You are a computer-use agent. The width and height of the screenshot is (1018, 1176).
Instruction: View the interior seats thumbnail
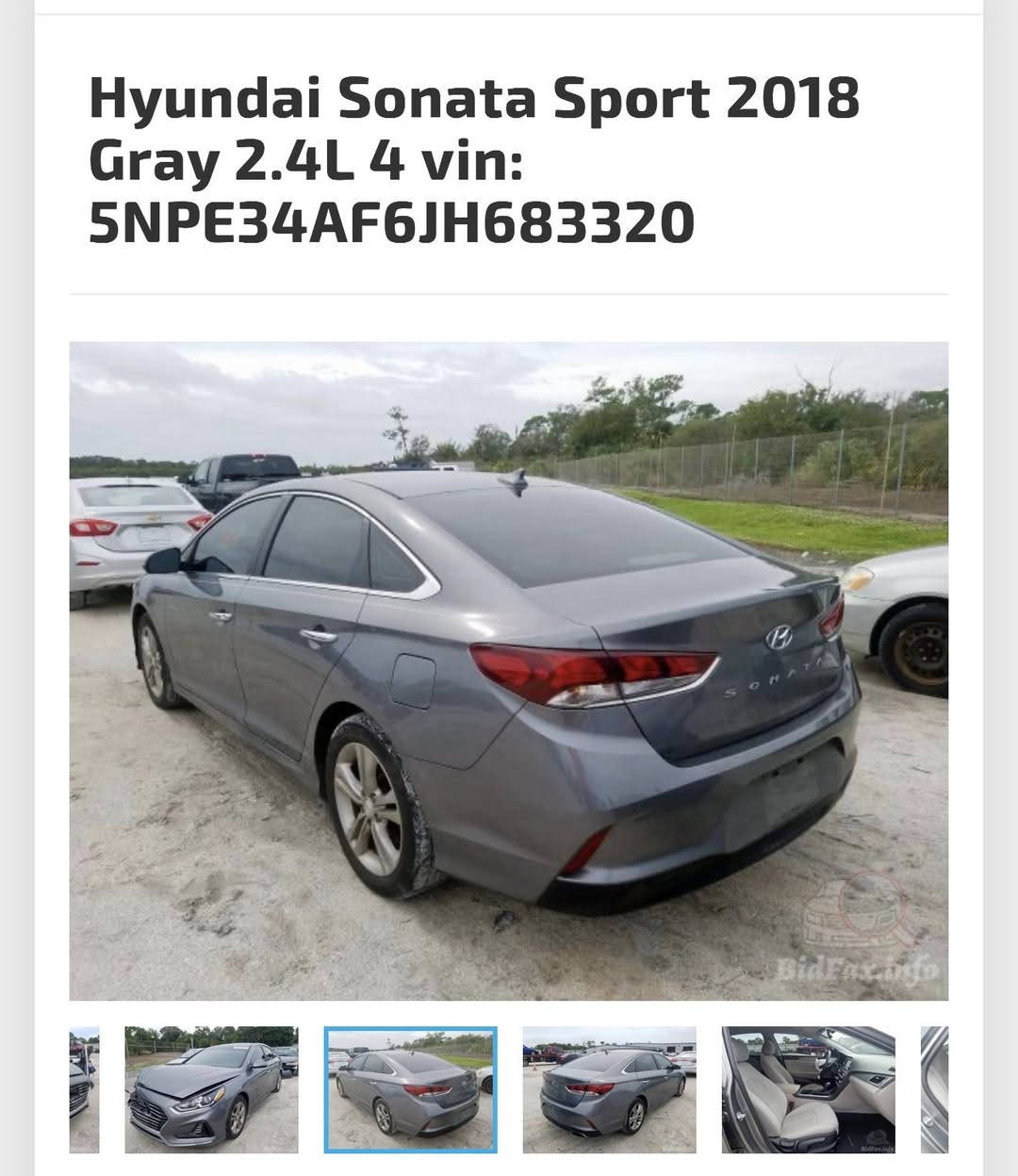[808, 1088]
